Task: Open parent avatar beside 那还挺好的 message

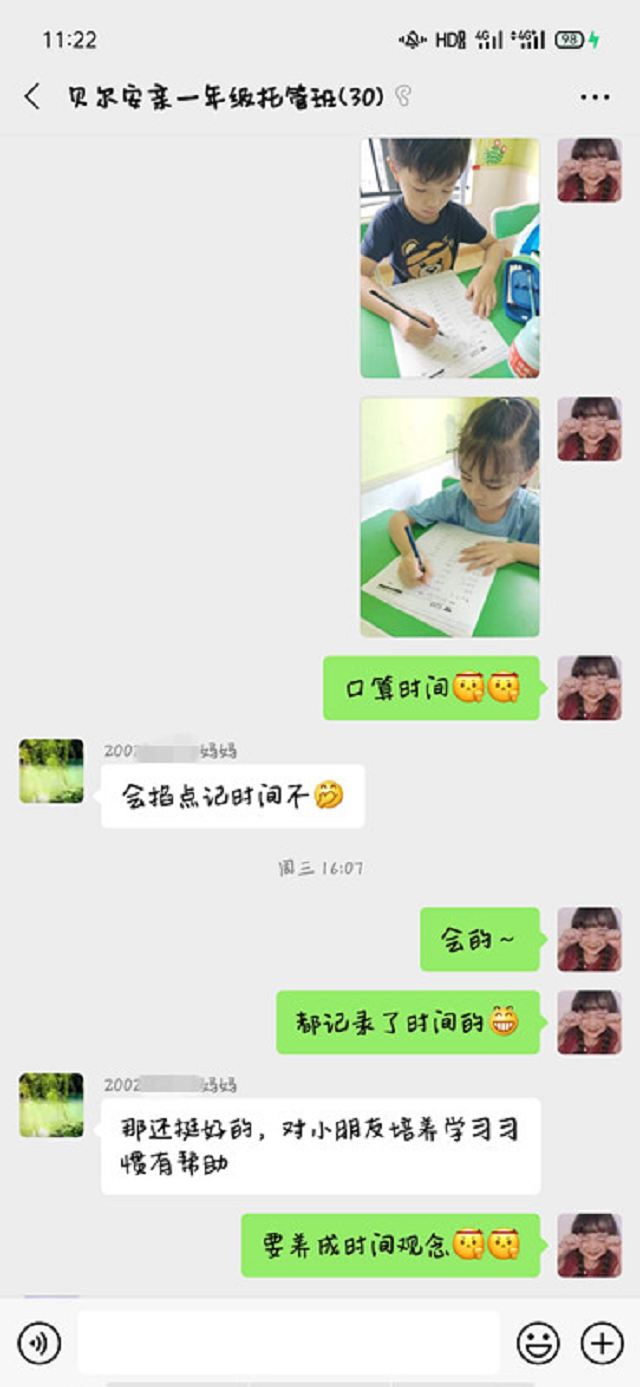Action: (x=51, y=1105)
